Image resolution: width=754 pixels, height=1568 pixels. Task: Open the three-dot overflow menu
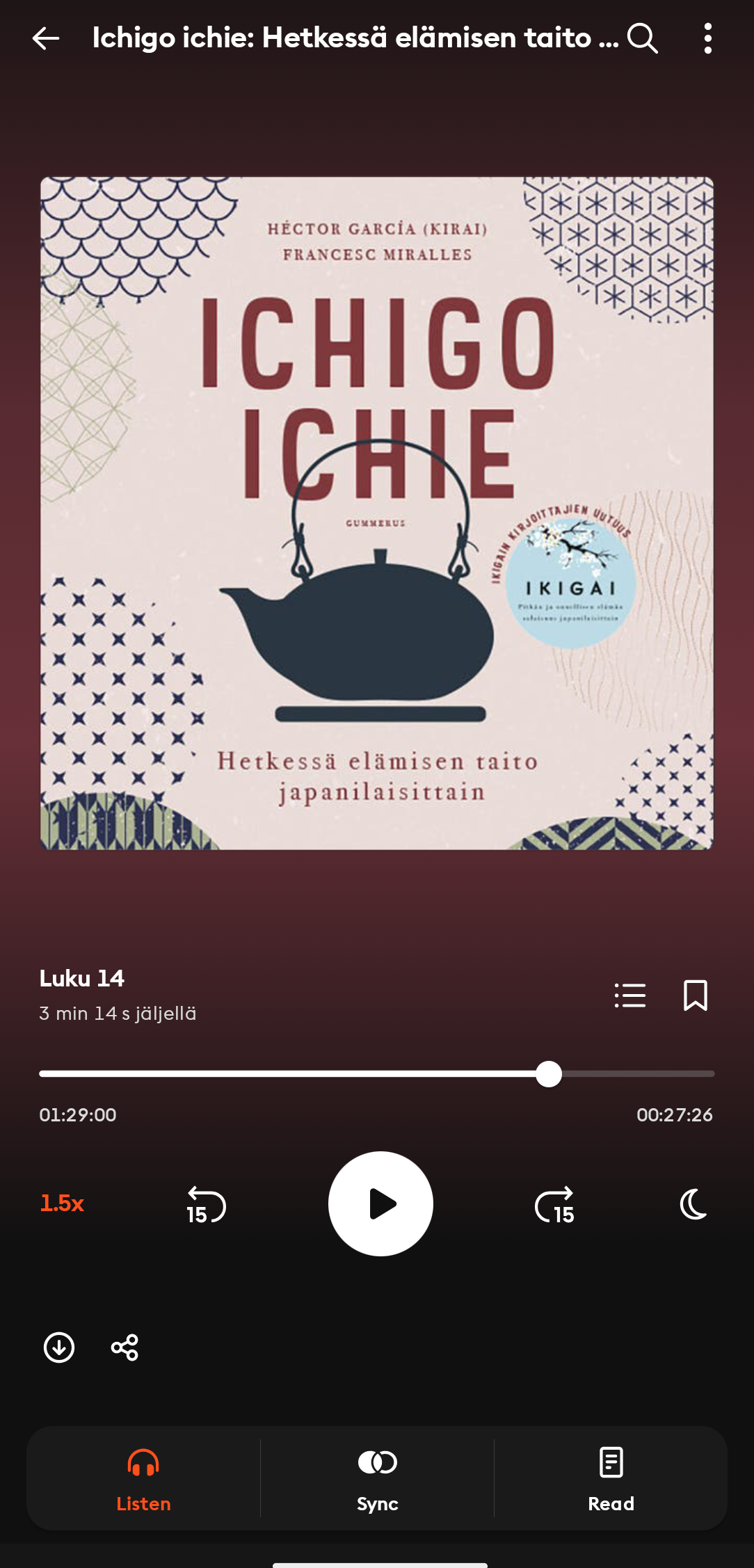(x=707, y=38)
